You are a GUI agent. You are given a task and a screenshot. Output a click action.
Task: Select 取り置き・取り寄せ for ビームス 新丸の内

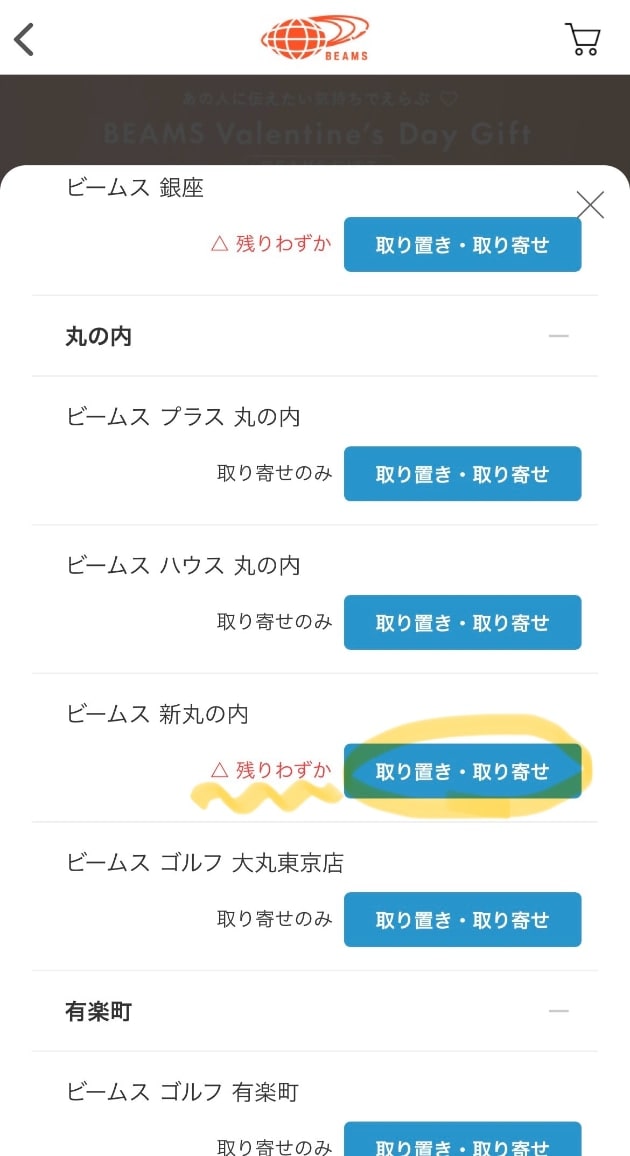463,771
